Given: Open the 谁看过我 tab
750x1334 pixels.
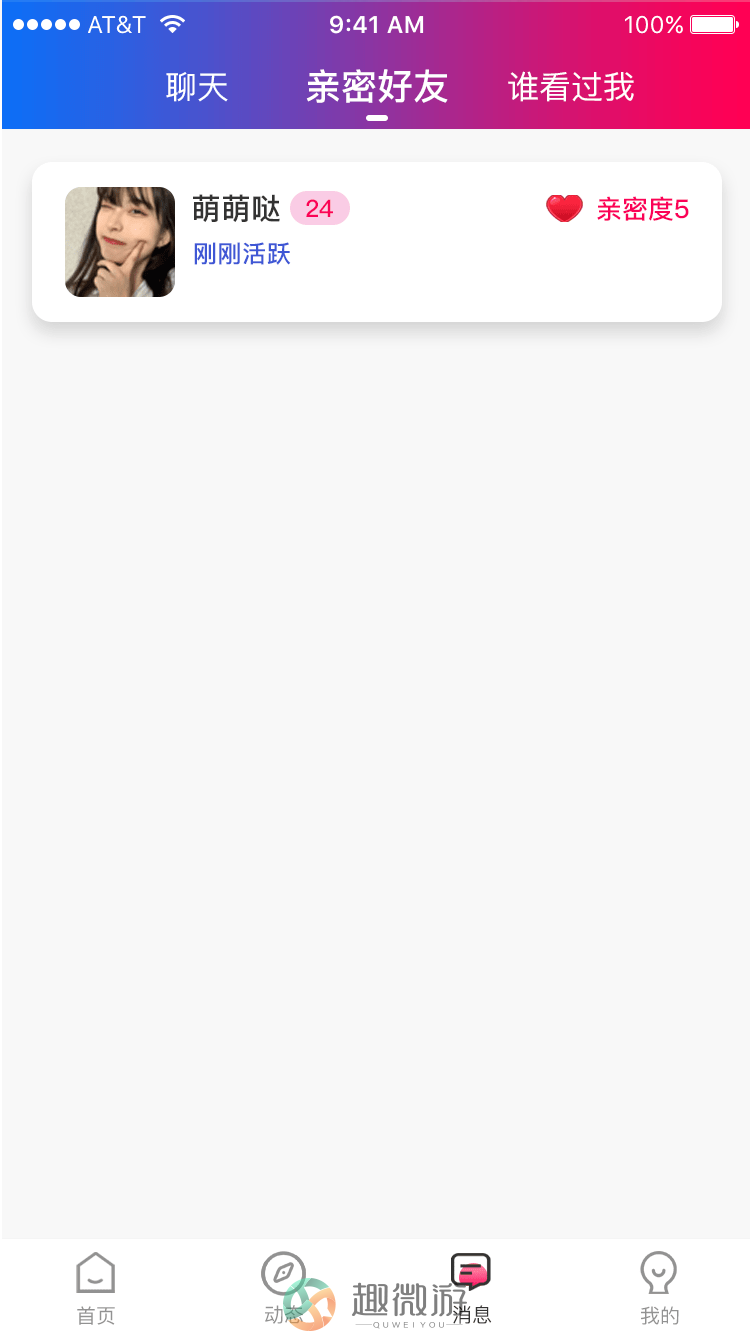Looking at the screenshot, I should click(571, 88).
